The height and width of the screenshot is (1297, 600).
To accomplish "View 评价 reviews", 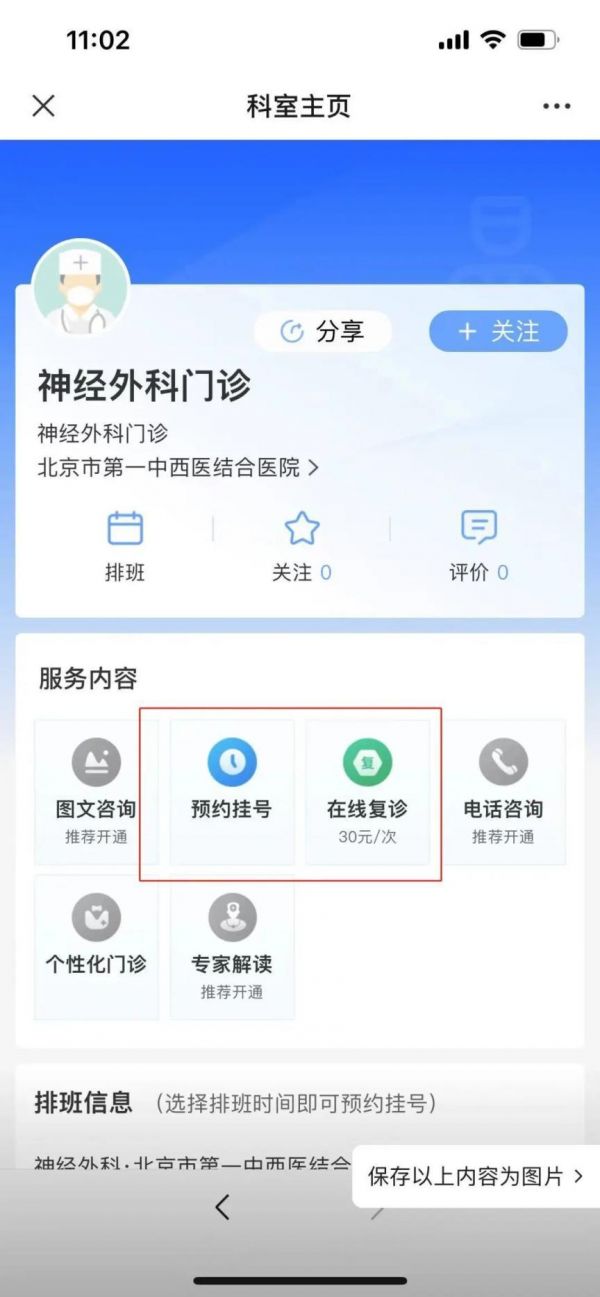I will point(479,546).
